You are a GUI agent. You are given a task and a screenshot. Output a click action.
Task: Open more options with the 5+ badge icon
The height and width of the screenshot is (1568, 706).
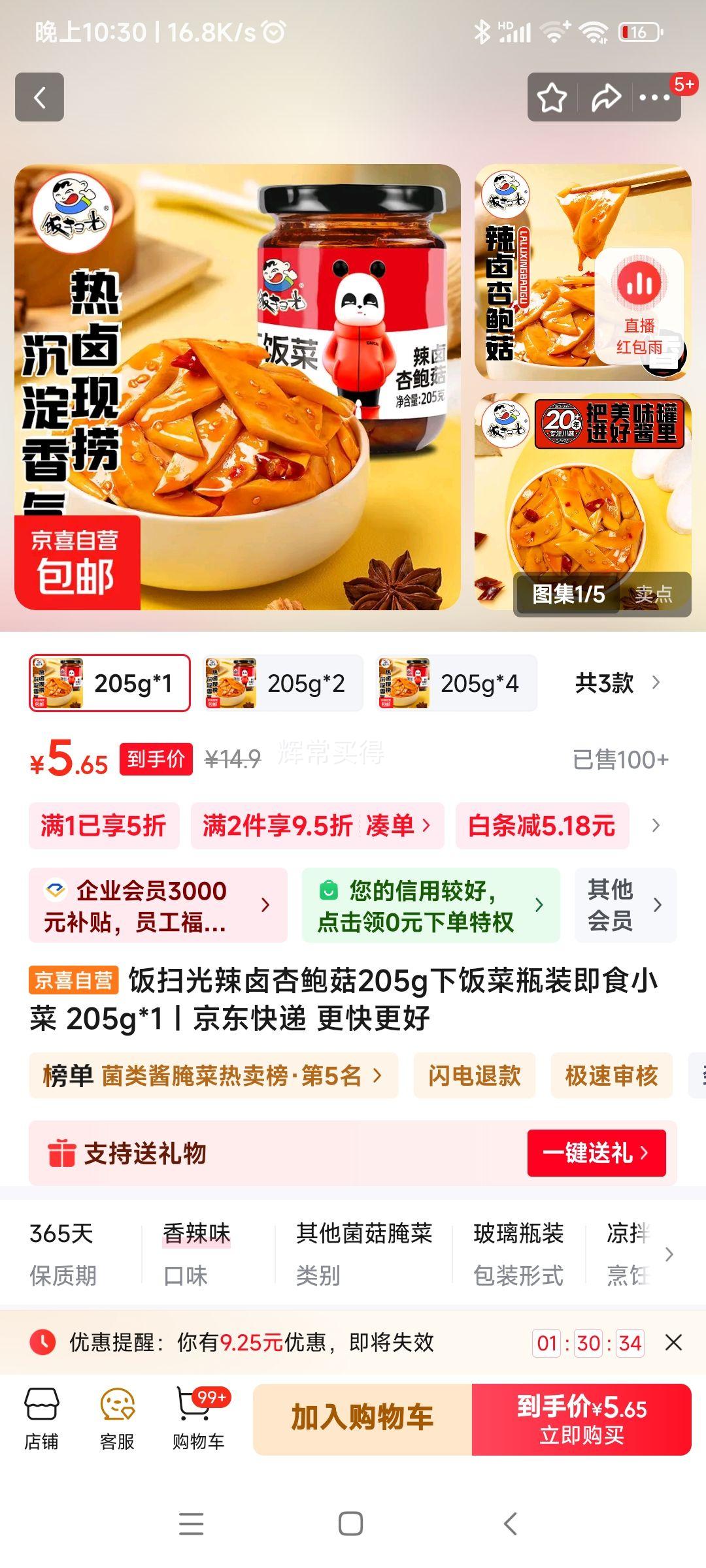(x=654, y=98)
